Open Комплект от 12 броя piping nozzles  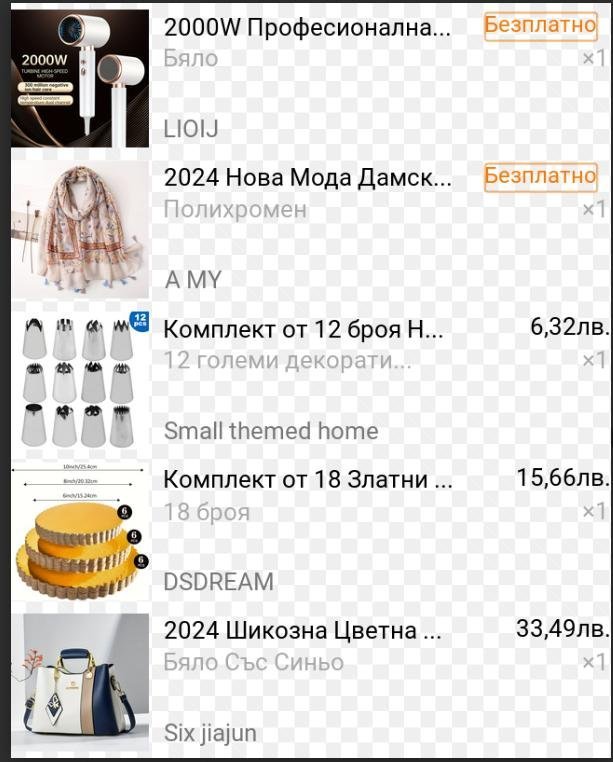pos(302,330)
